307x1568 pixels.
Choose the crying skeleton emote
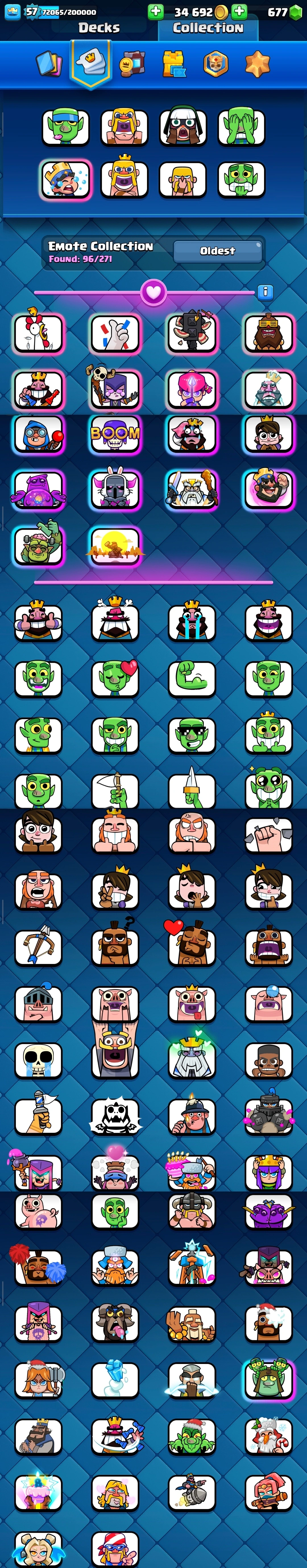click(x=38, y=1060)
